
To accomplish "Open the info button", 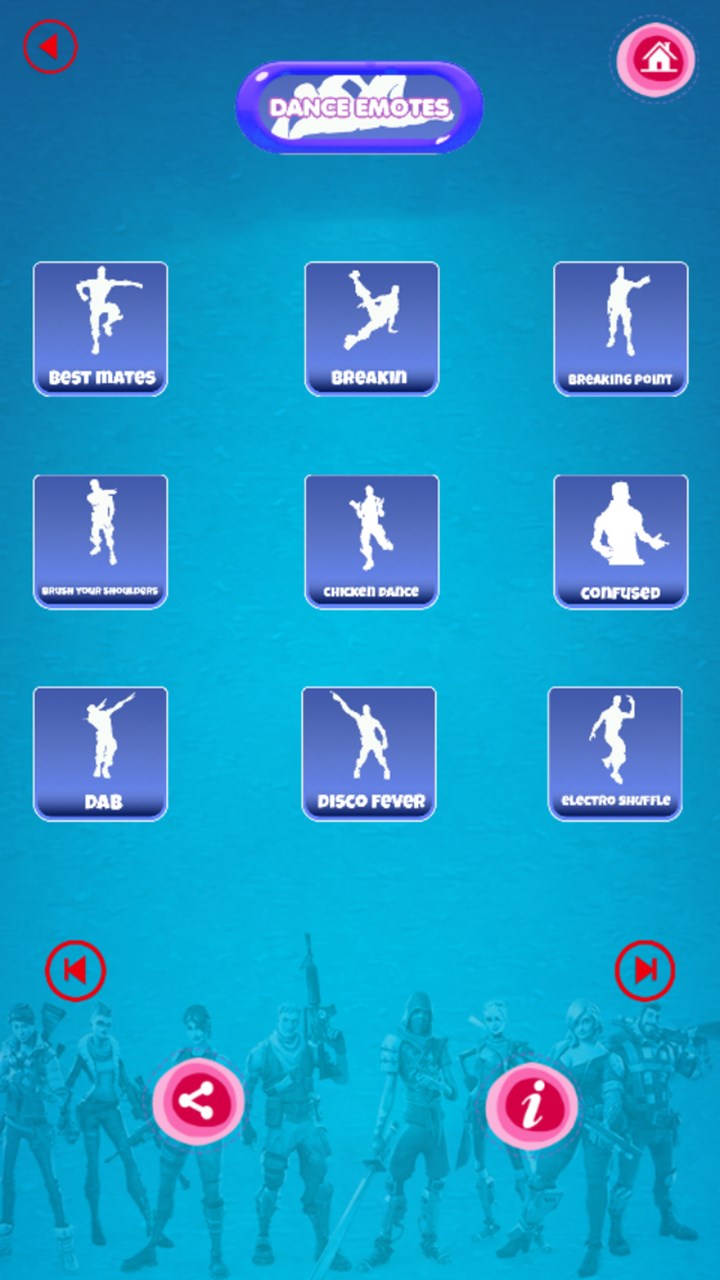I will (x=532, y=1106).
